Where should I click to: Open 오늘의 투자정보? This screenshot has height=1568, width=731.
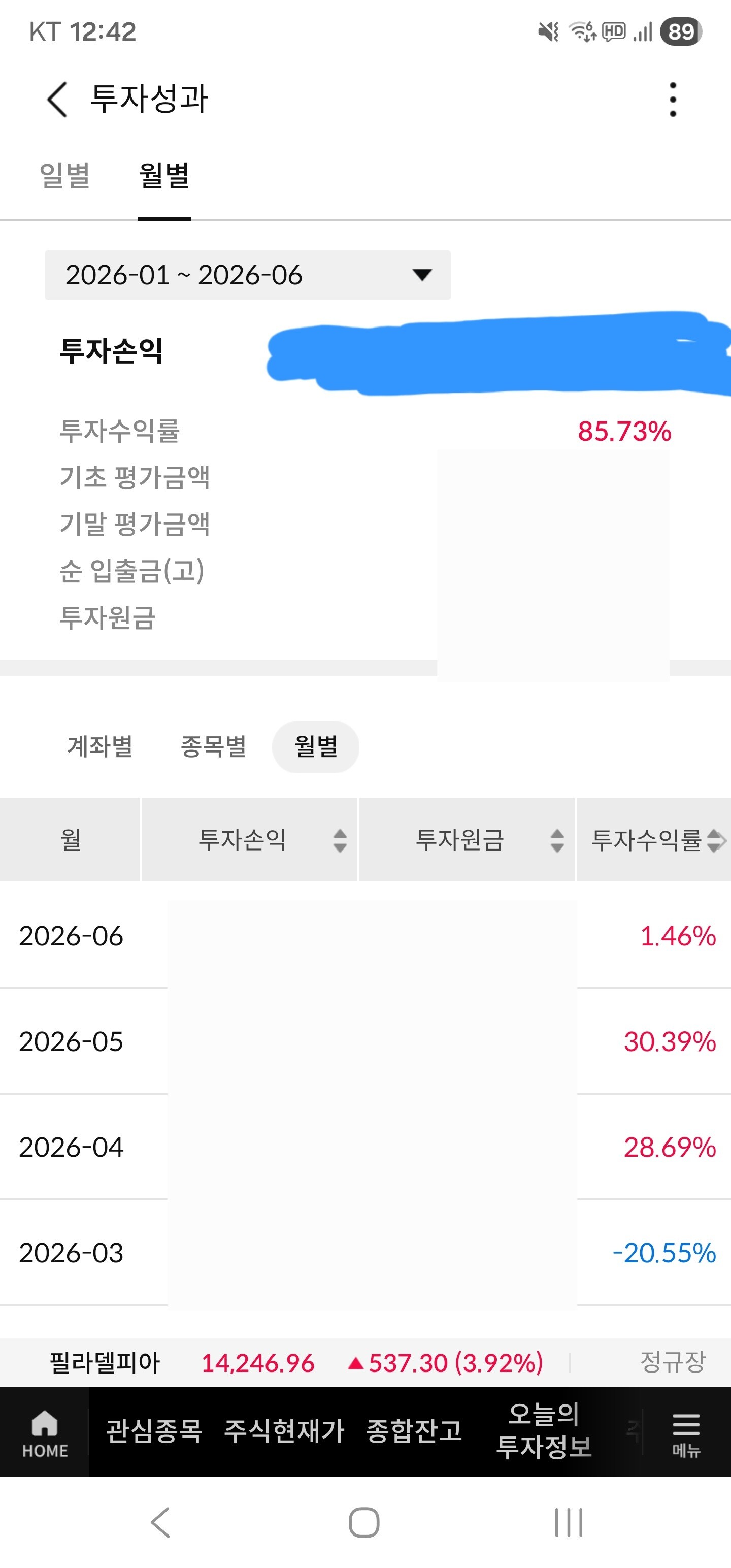click(x=544, y=1431)
